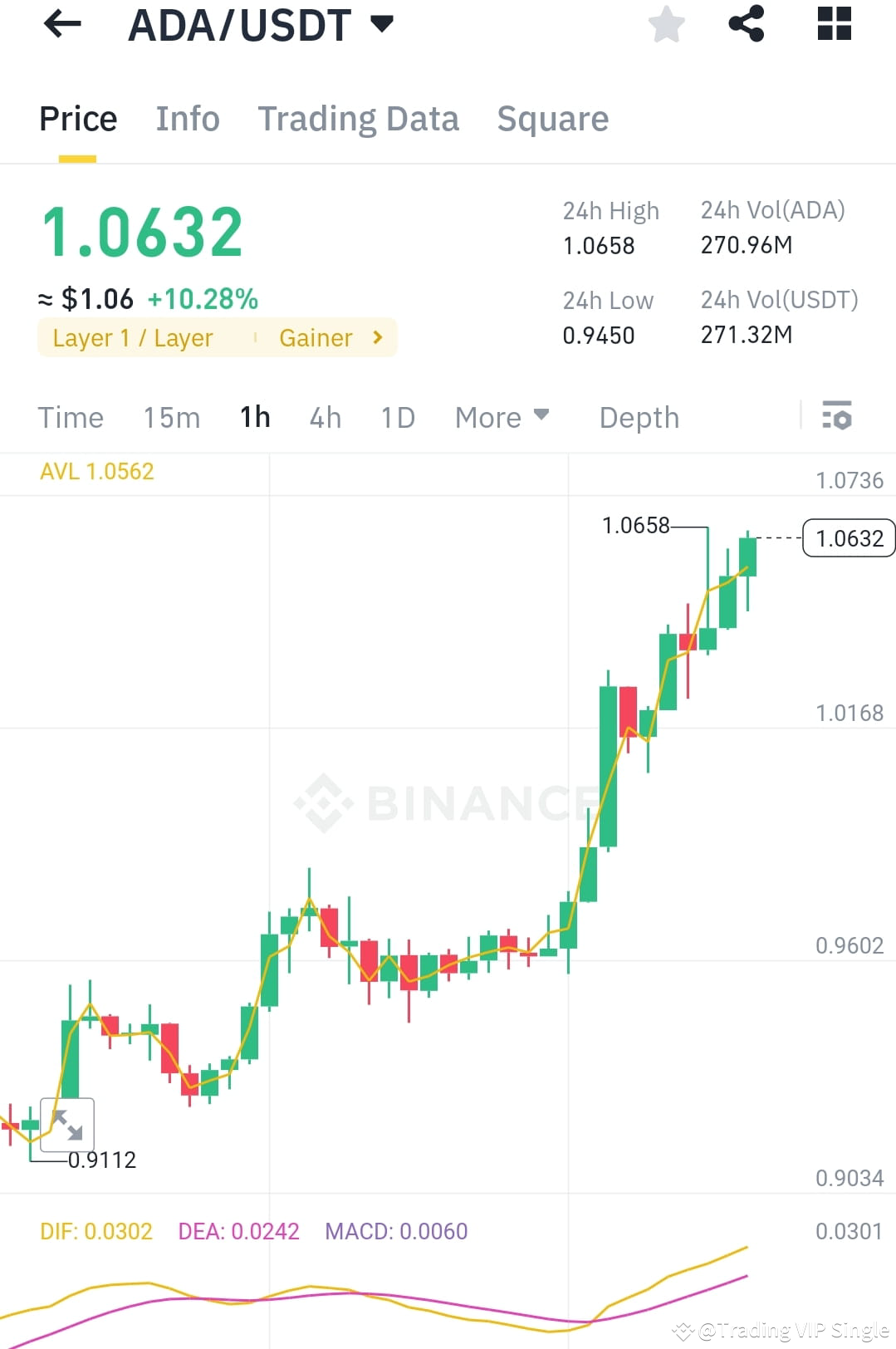Enable the 1D chart interval
The width and height of the screenshot is (896, 1349).
pyautogui.click(x=397, y=418)
